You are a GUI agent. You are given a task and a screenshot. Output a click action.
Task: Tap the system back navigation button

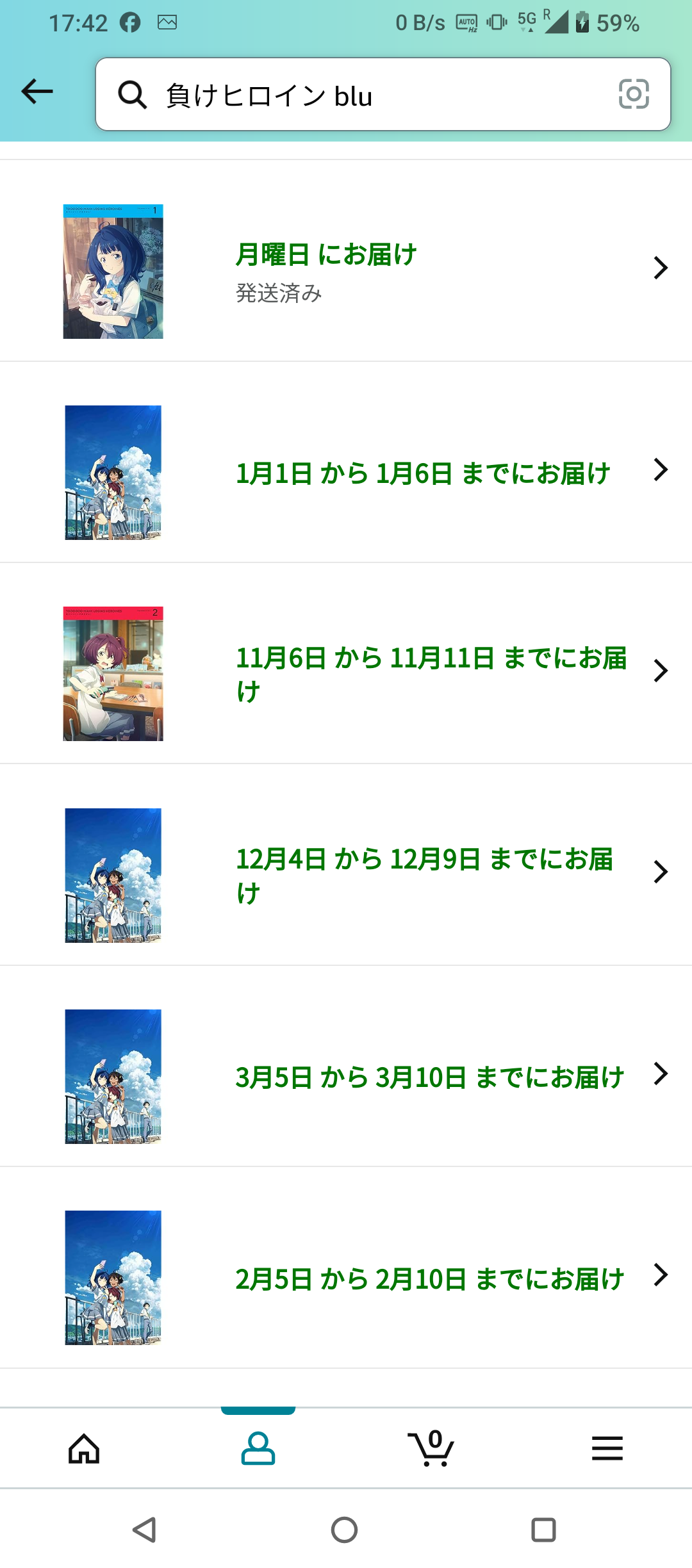145,1530
